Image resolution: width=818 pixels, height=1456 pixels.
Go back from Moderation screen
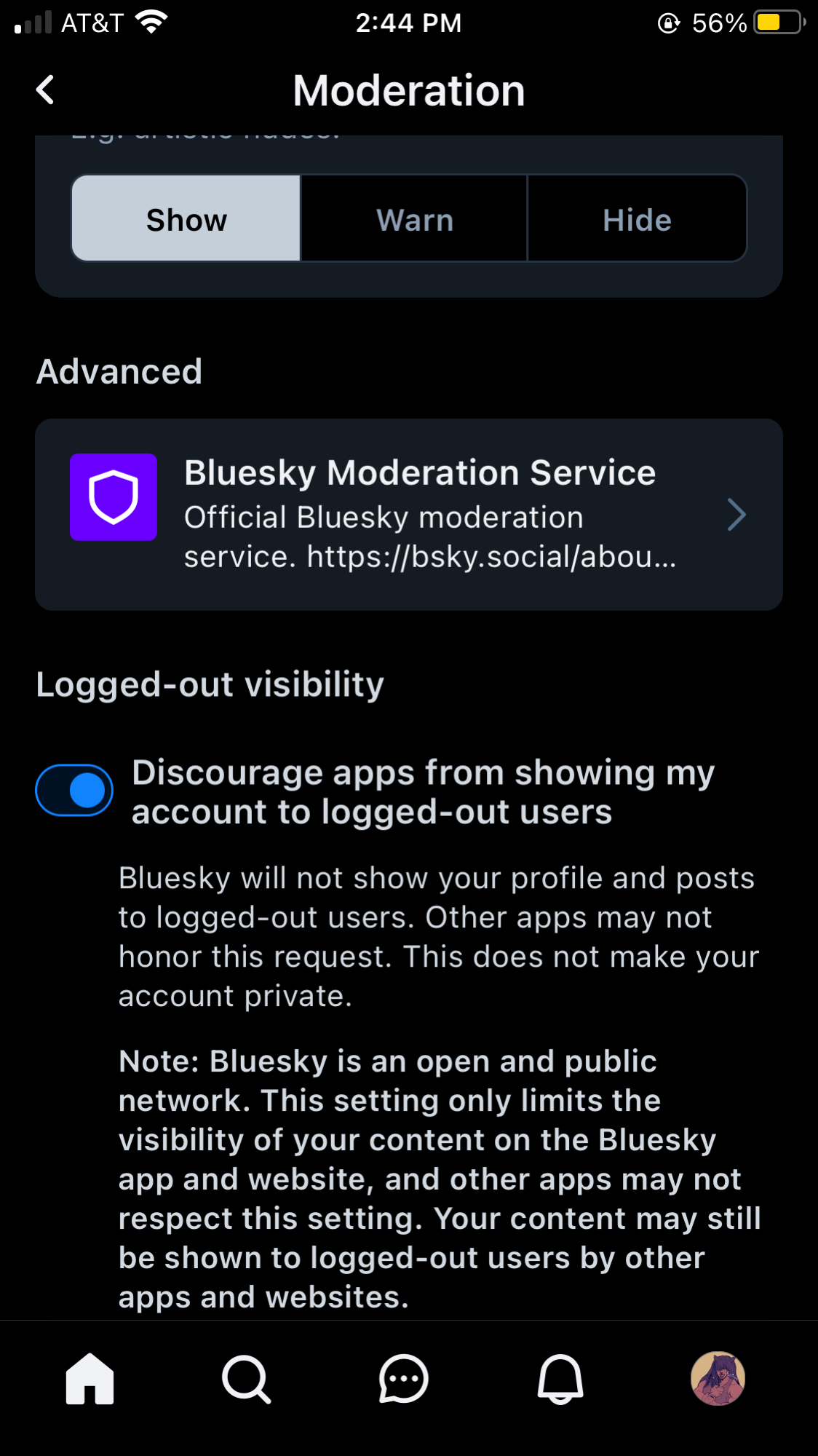[x=45, y=90]
